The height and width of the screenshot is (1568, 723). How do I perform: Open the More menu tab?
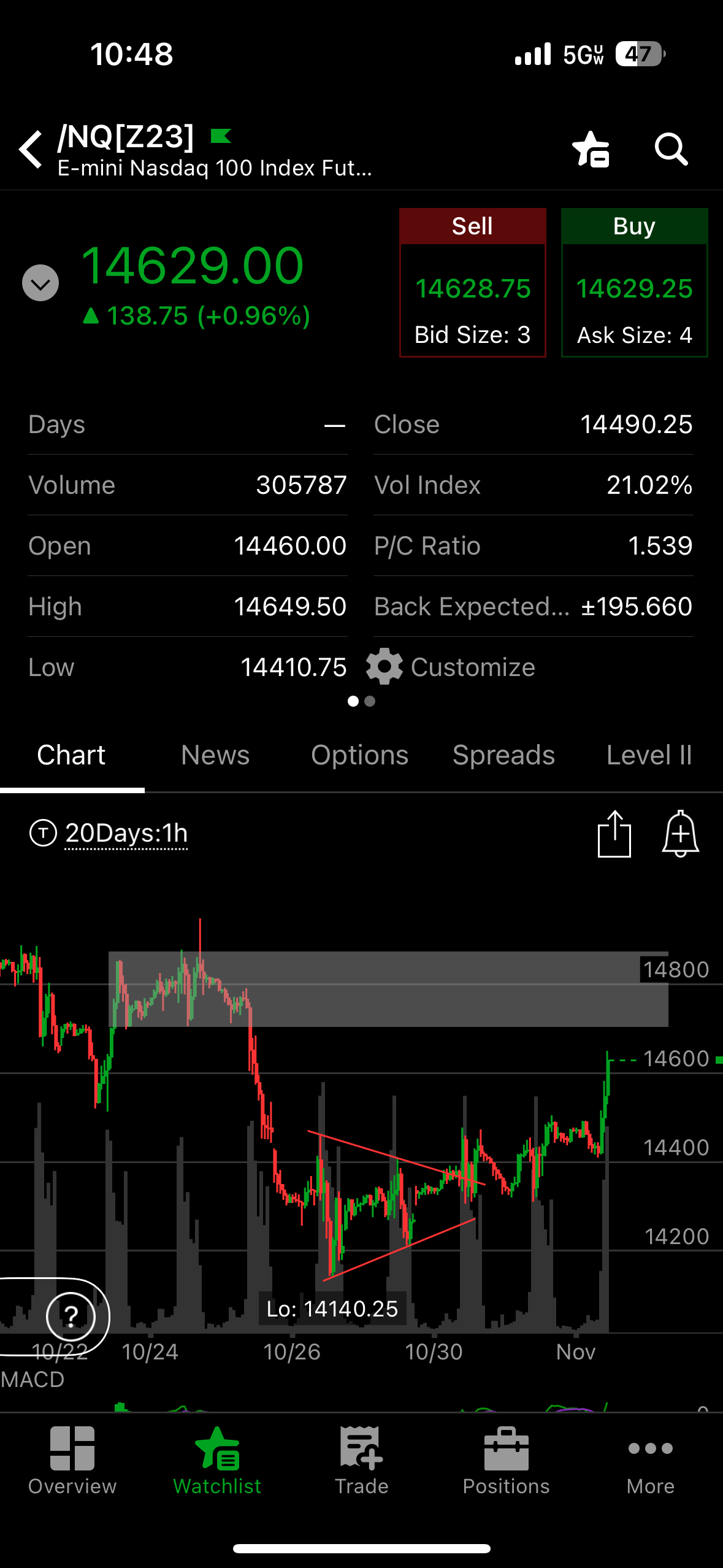tap(651, 1461)
